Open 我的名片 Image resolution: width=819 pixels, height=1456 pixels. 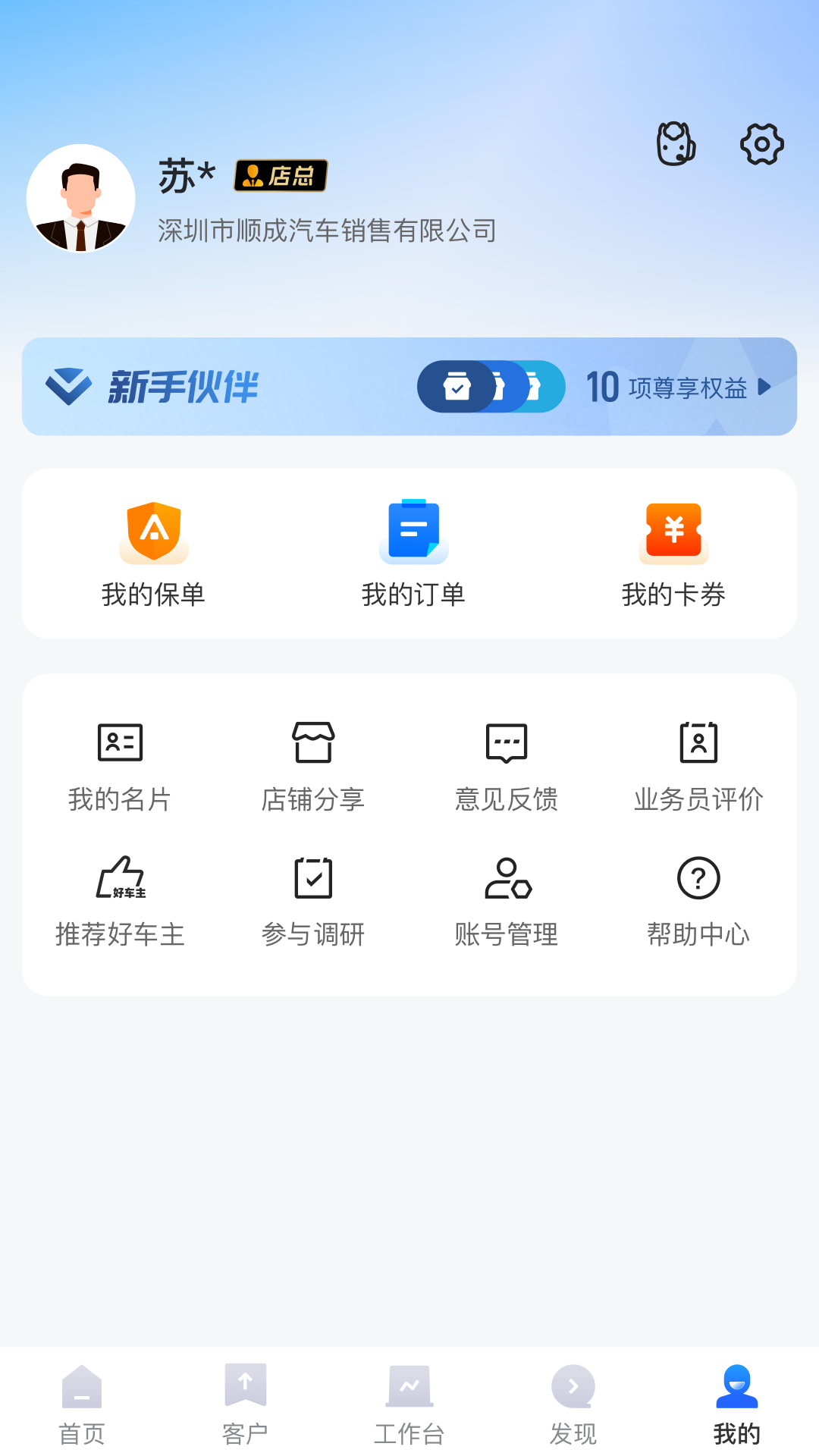coord(120,766)
